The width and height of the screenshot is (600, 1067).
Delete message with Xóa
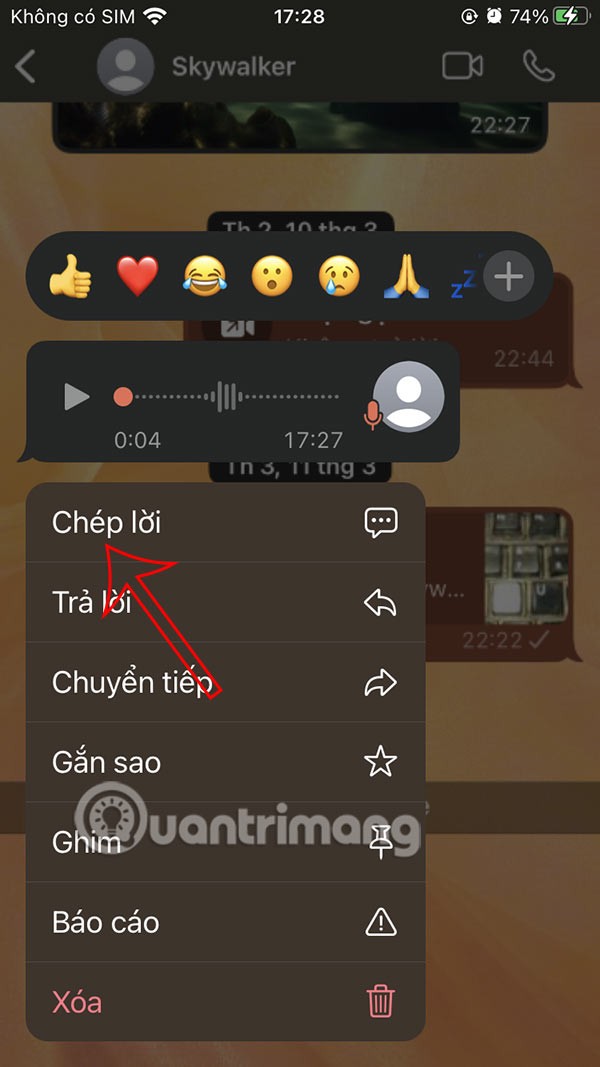coord(225,1002)
